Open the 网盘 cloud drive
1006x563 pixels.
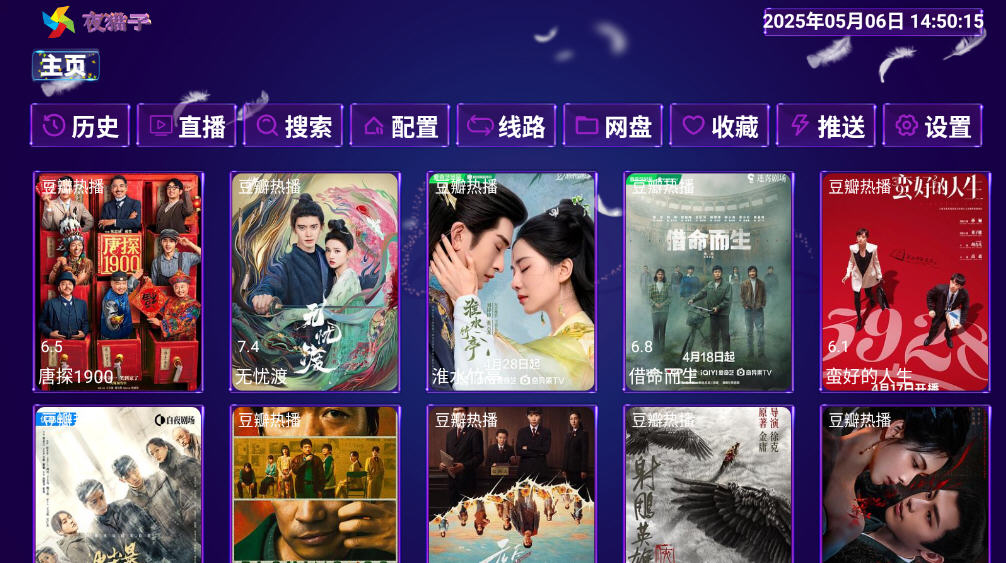(x=613, y=126)
